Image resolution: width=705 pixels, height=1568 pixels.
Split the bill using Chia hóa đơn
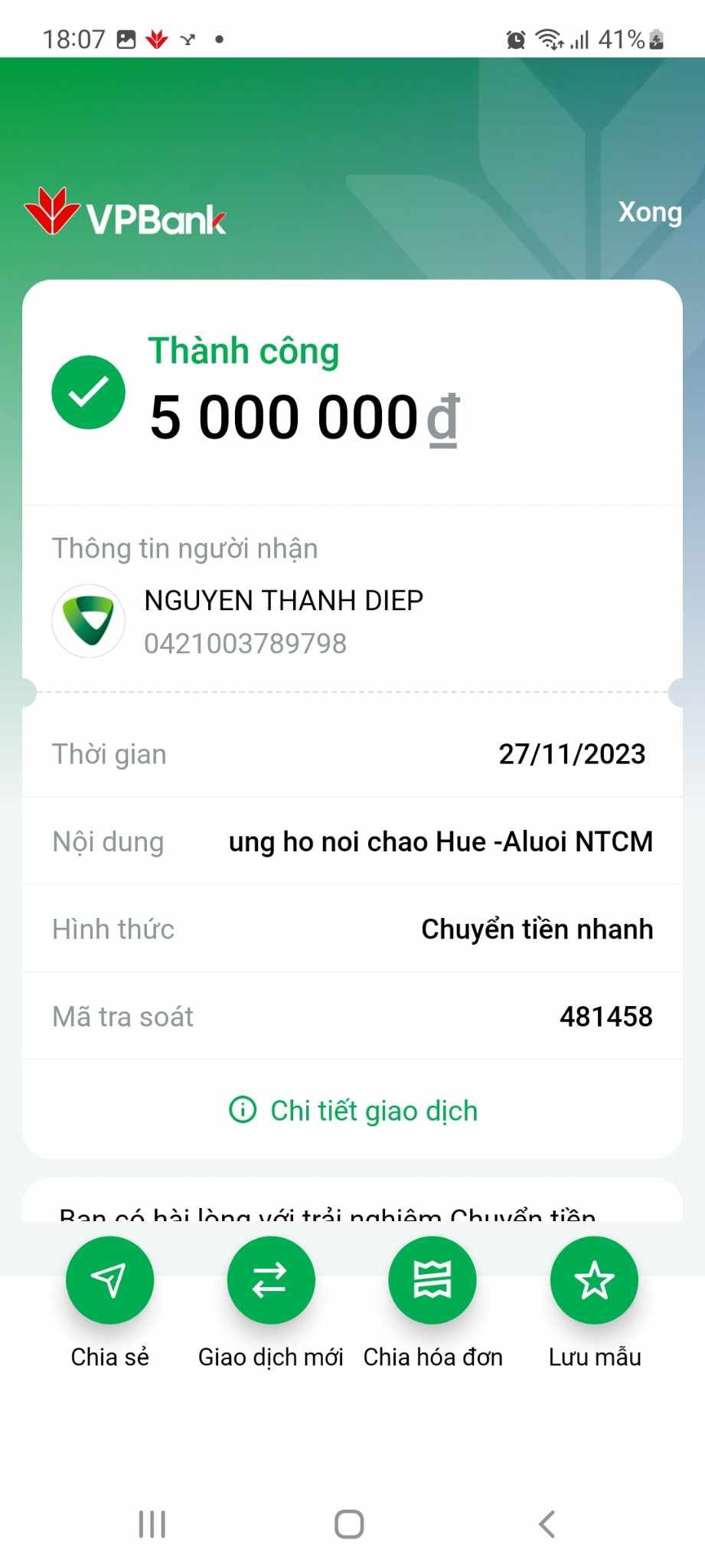click(432, 1280)
